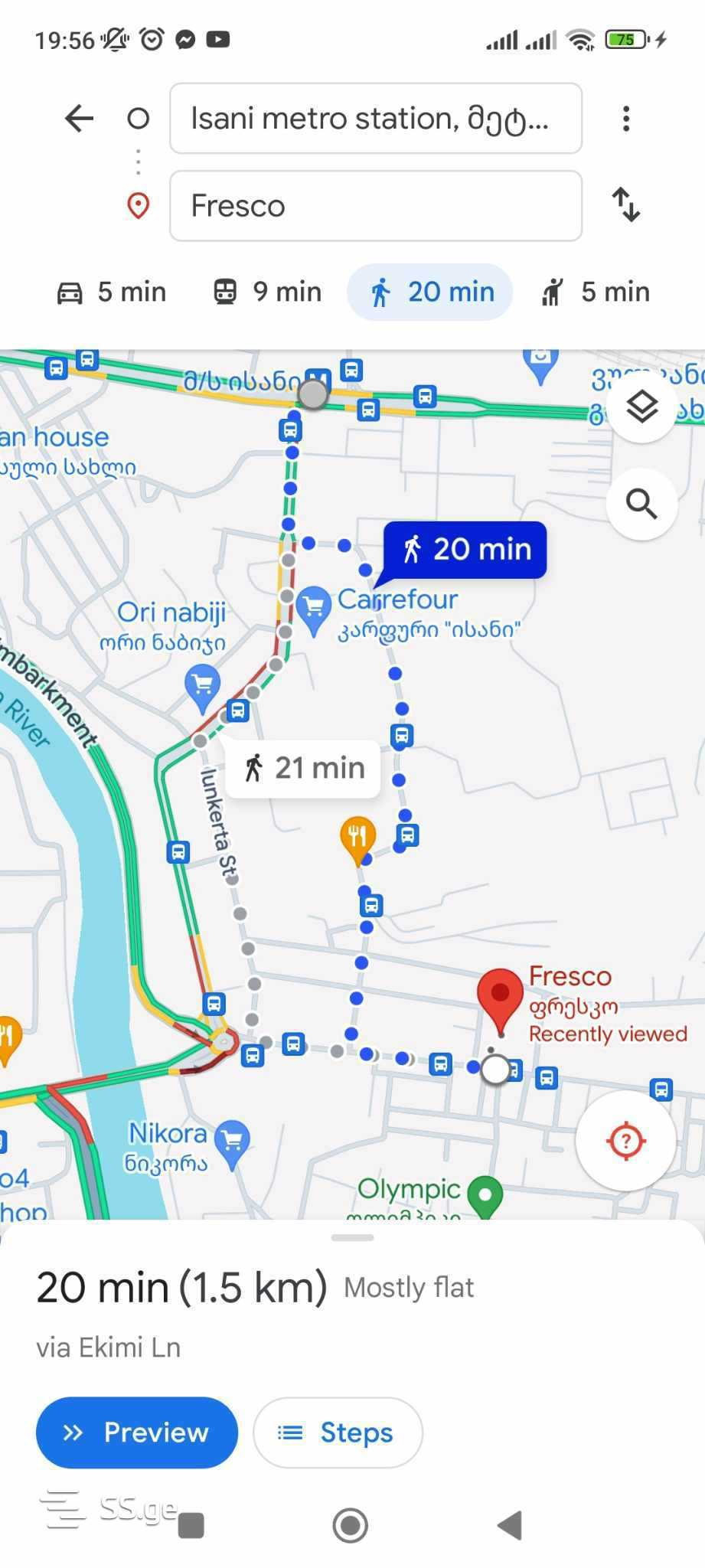Open the map layers button
The width and height of the screenshot is (705, 1568).
641,407
